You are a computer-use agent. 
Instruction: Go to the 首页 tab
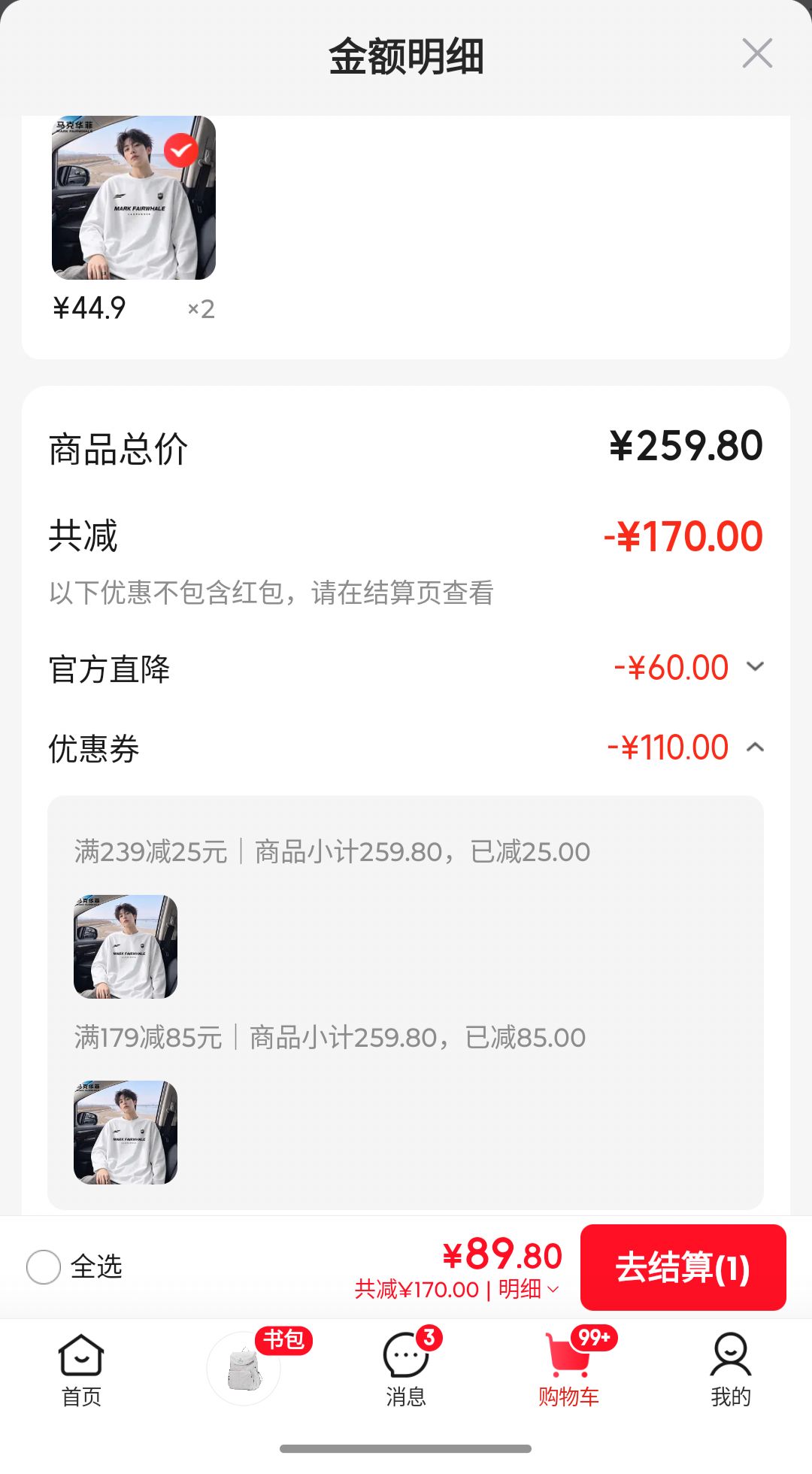pos(81,1370)
